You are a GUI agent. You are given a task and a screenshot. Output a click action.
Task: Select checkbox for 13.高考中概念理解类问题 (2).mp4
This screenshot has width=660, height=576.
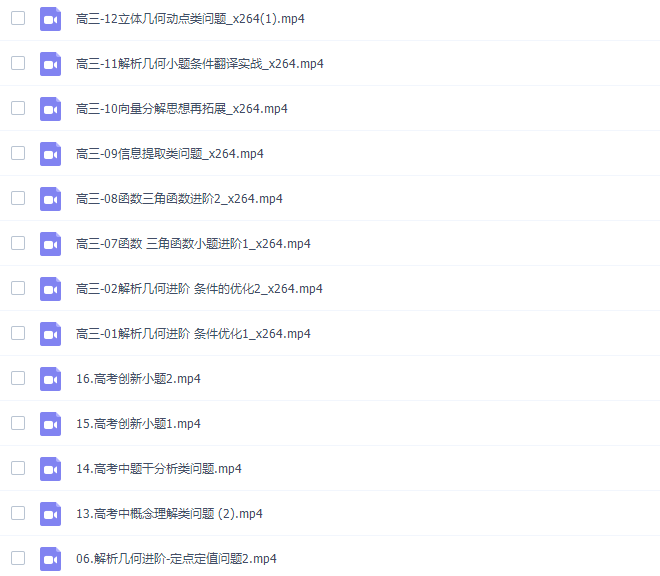point(18,513)
